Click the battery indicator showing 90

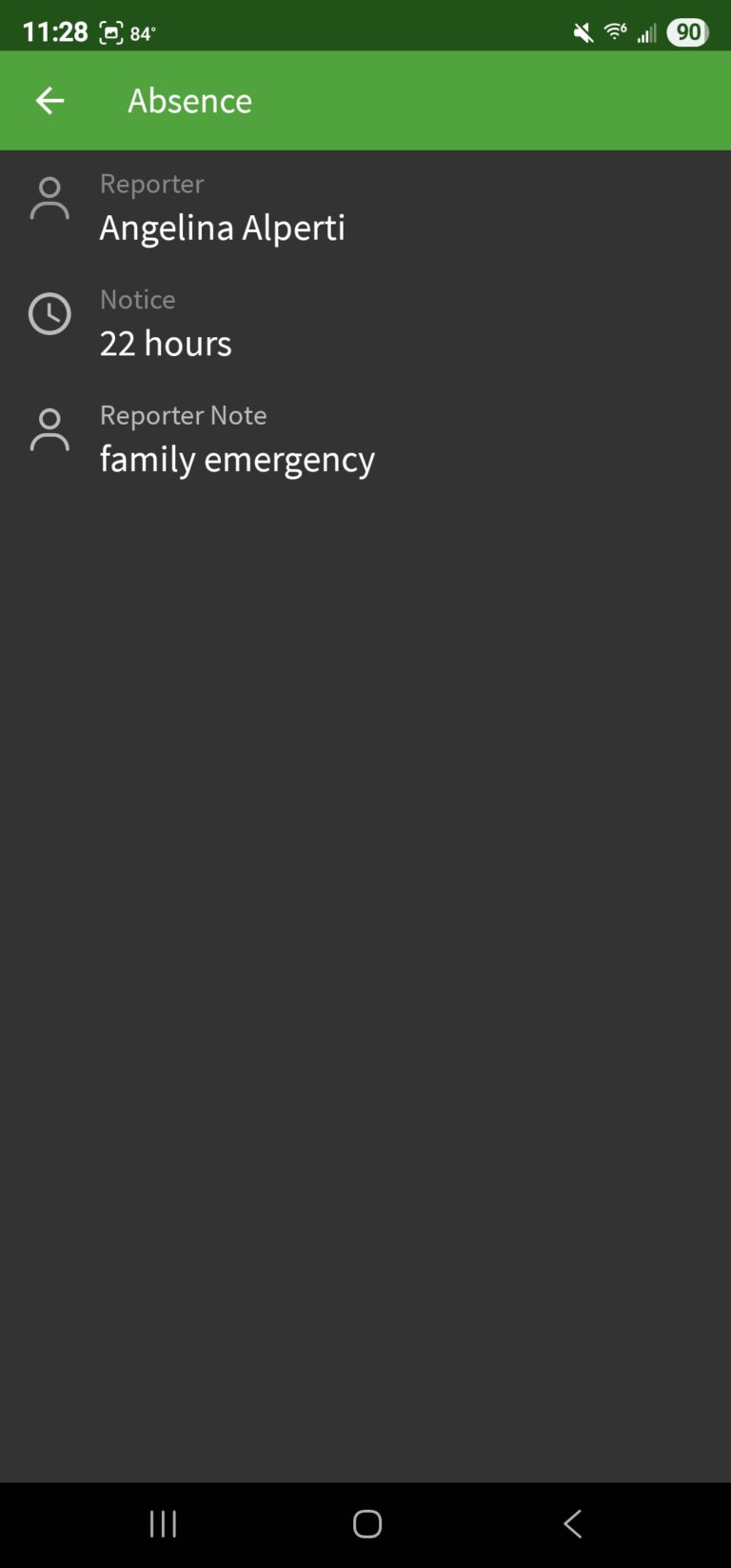click(687, 31)
